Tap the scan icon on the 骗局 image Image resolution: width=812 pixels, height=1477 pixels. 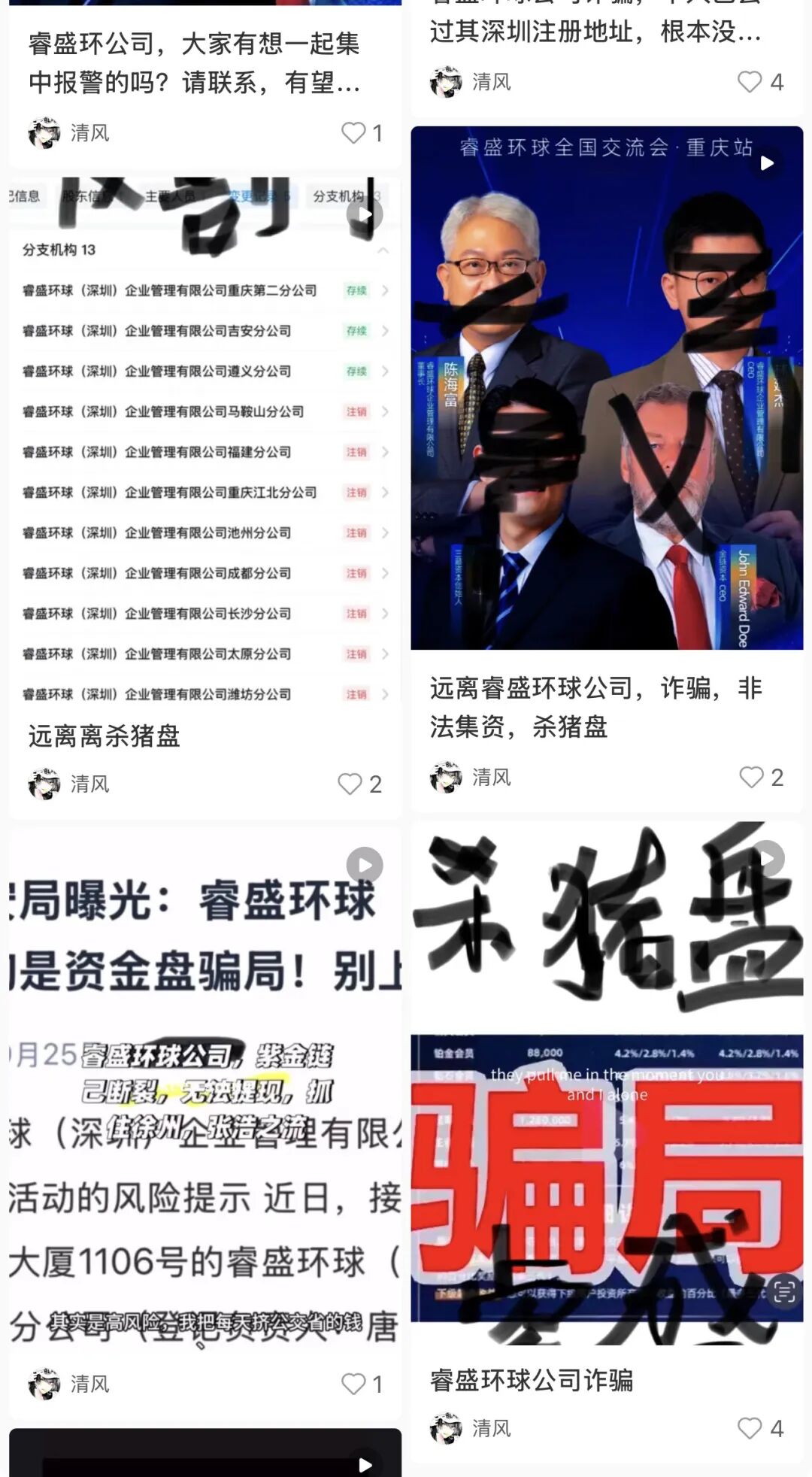point(784,1293)
